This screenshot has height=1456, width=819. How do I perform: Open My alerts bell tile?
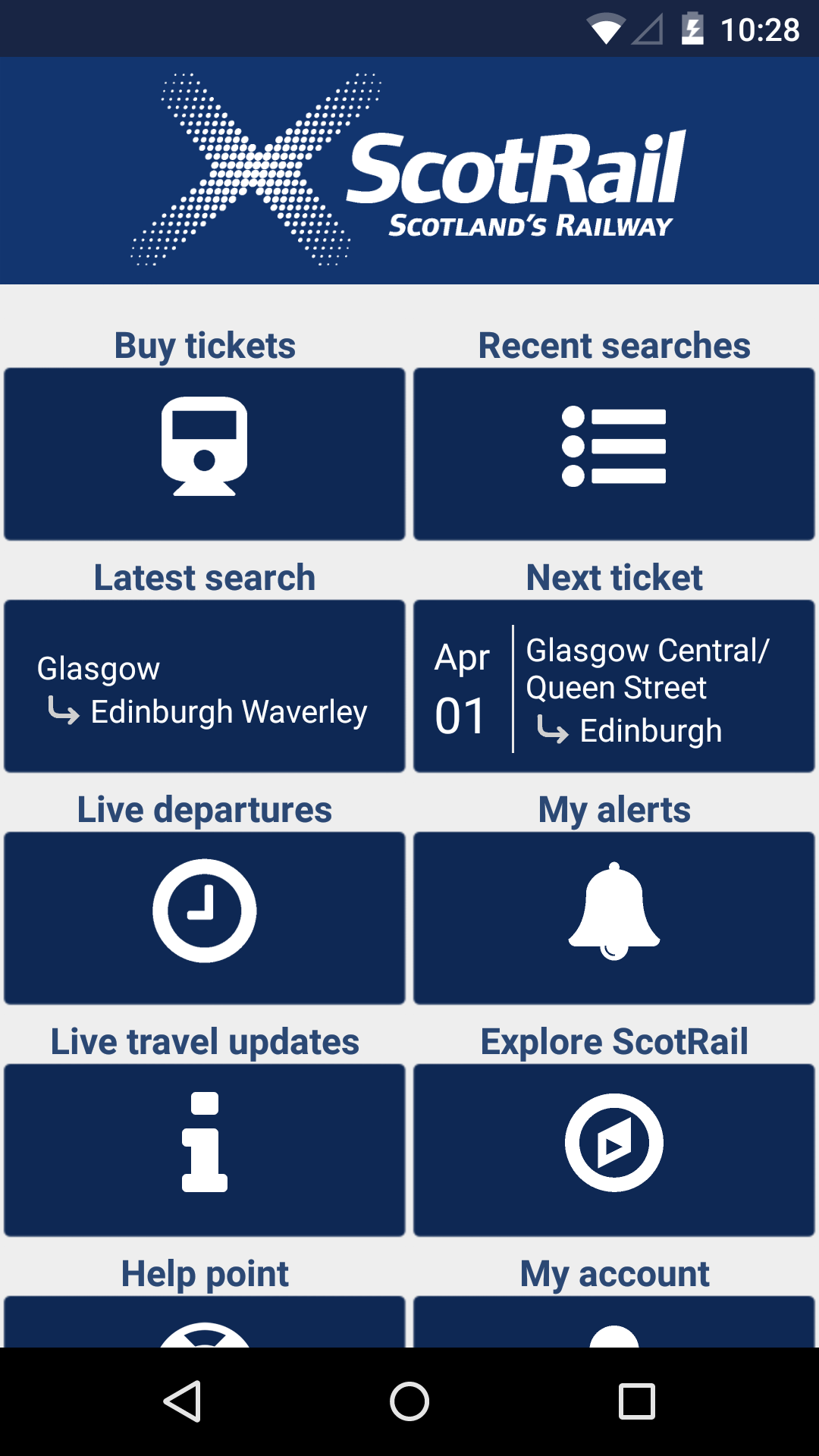click(x=614, y=918)
